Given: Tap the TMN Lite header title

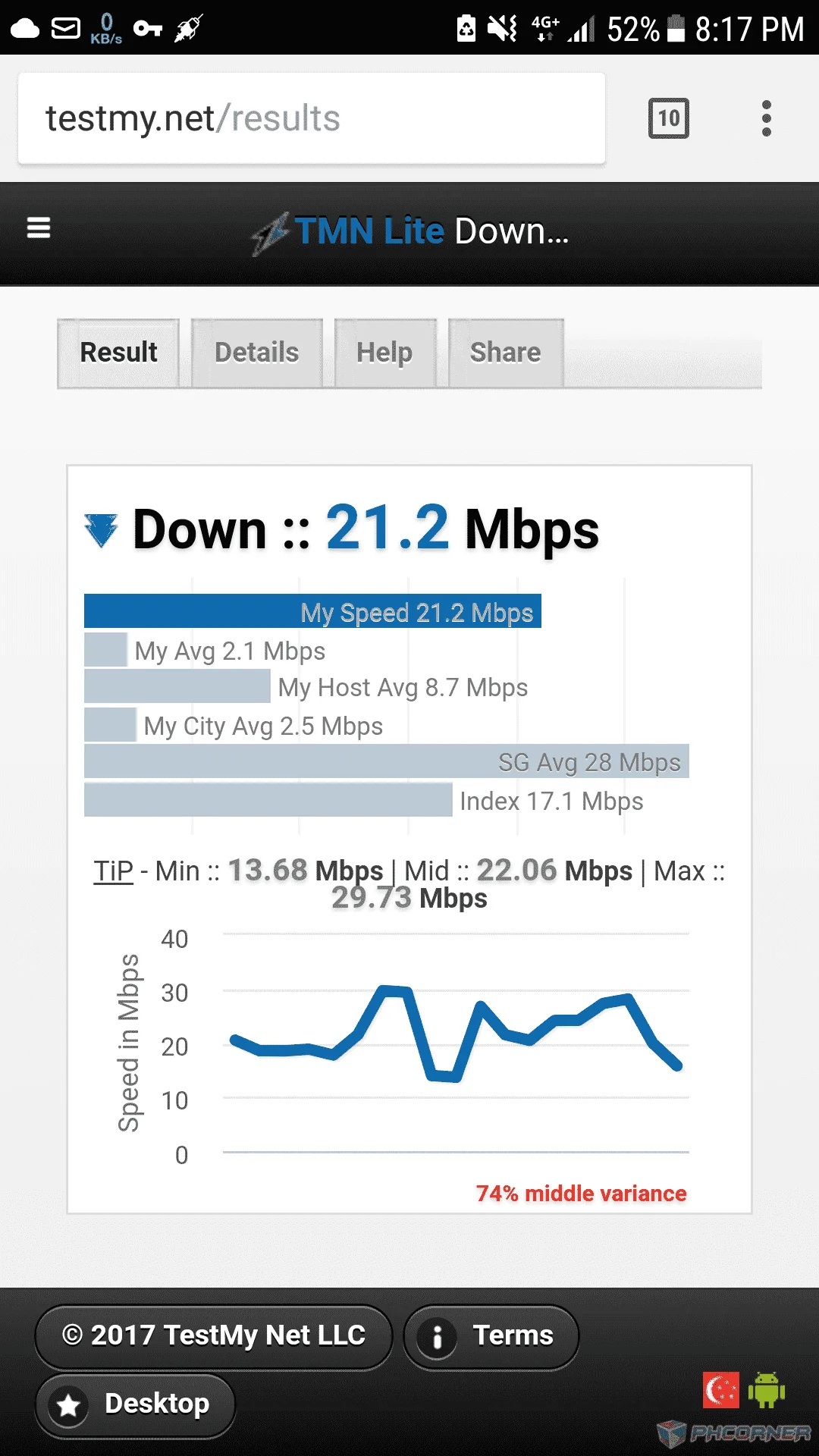Looking at the screenshot, I should click(x=410, y=231).
